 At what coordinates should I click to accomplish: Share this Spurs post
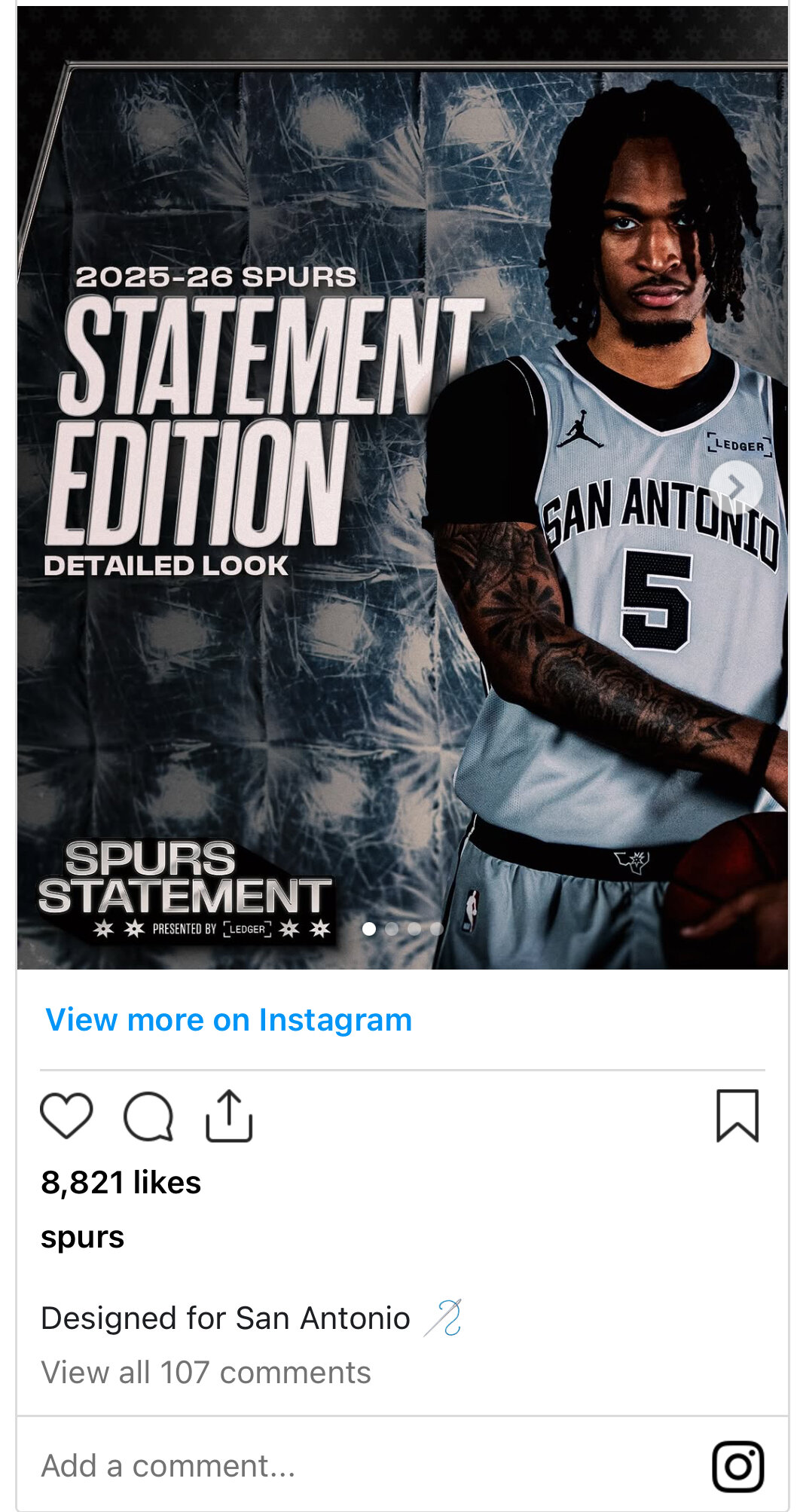[x=229, y=1116]
